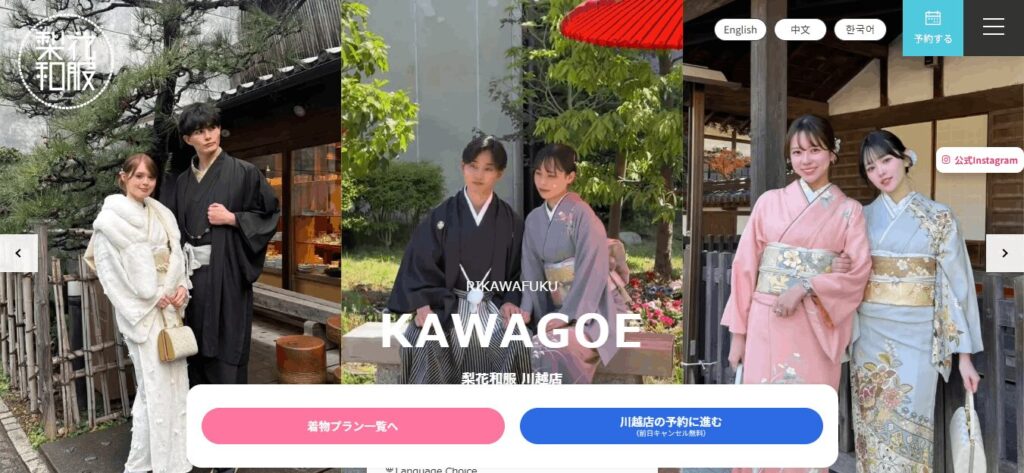Switch the language to 한국어

click(860, 30)
